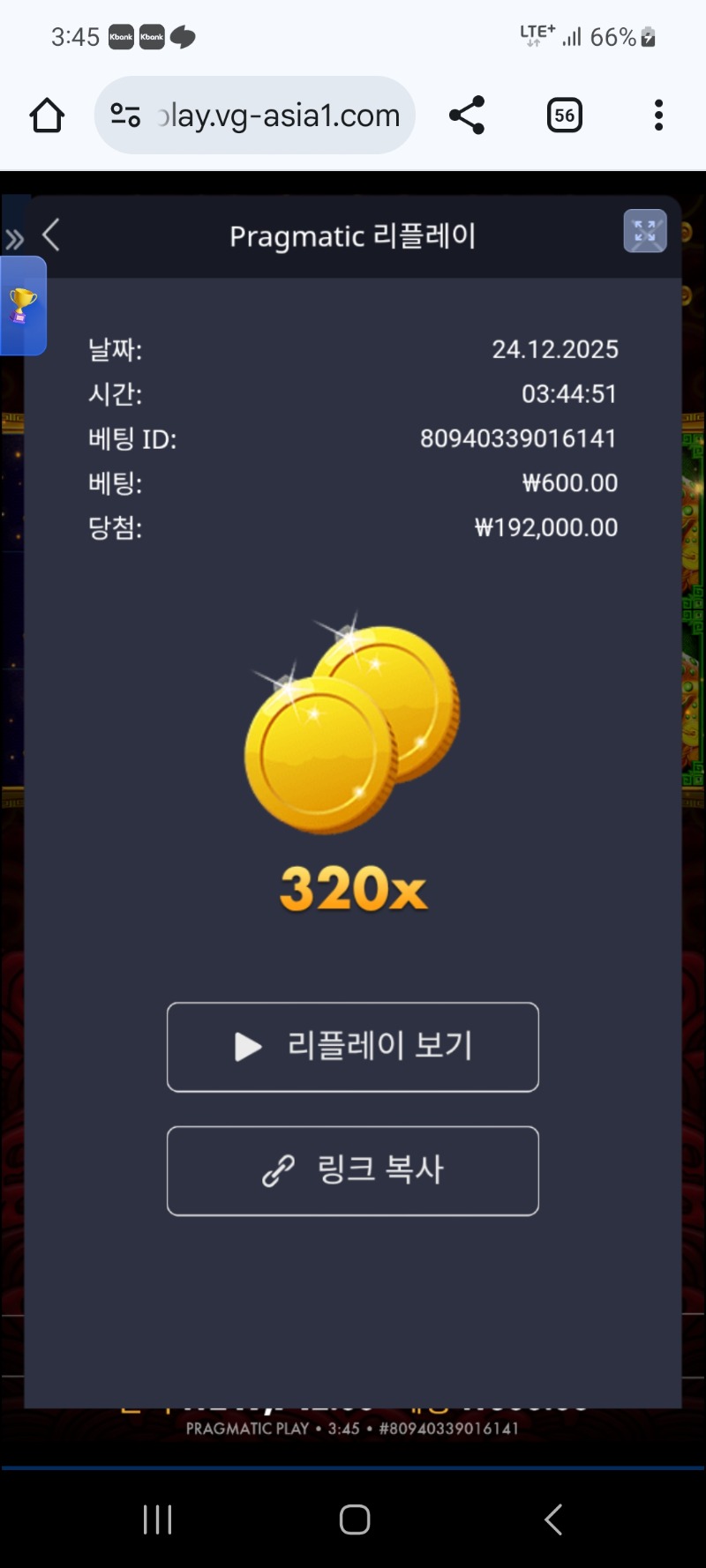The image size is (706, 1568).
Task: Open the tab switcher showing 56 tabs
Action: click(565, 116)
